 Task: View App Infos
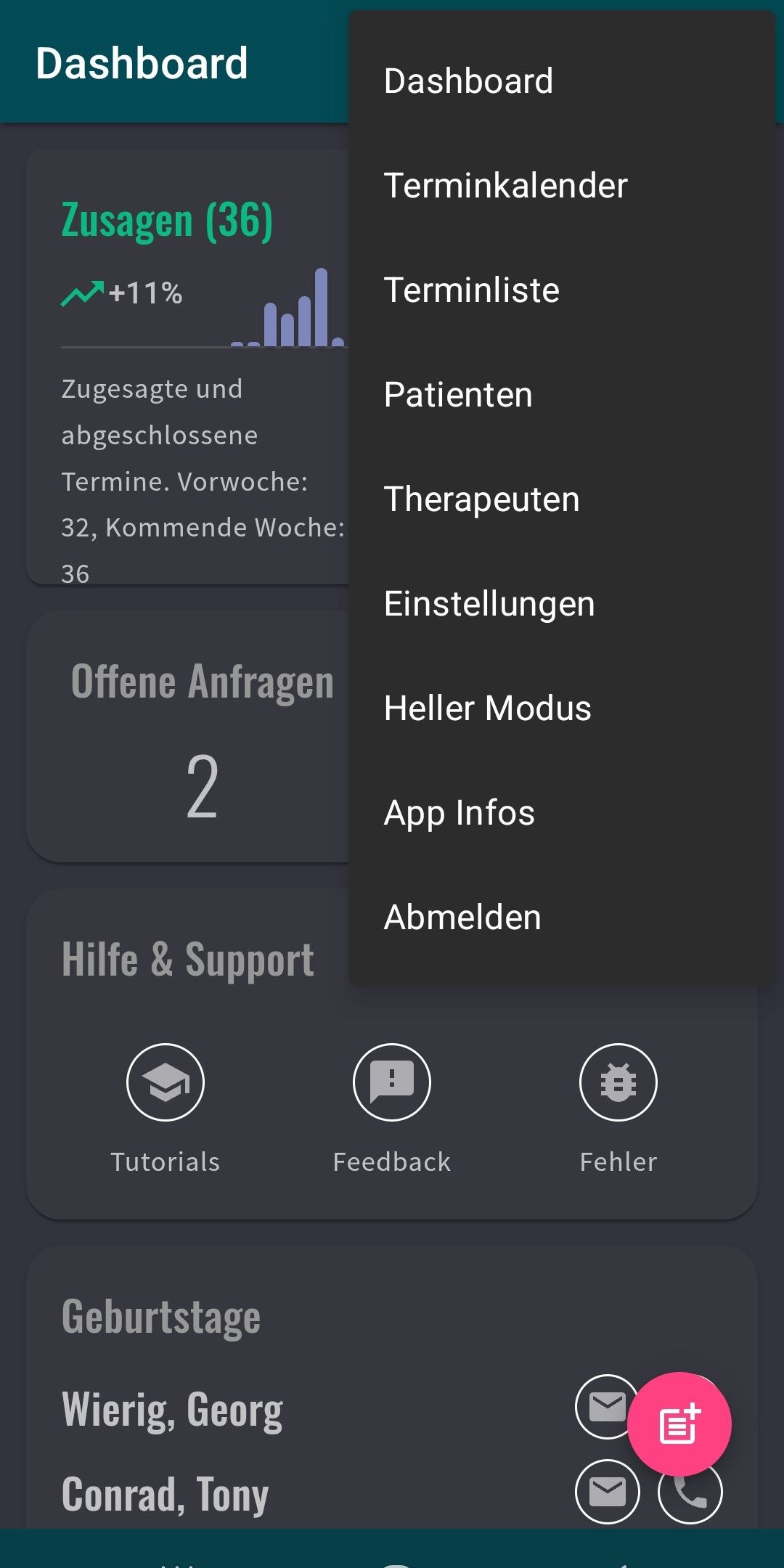coord(459,812)
